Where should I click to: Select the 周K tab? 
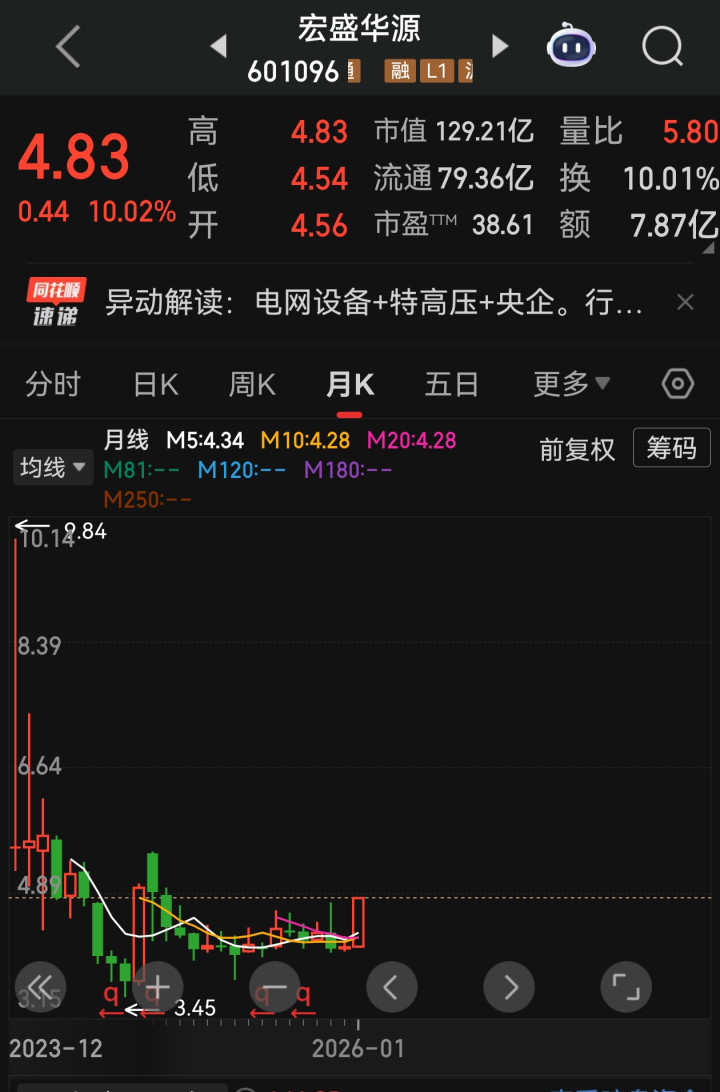(x=252, y=384)
